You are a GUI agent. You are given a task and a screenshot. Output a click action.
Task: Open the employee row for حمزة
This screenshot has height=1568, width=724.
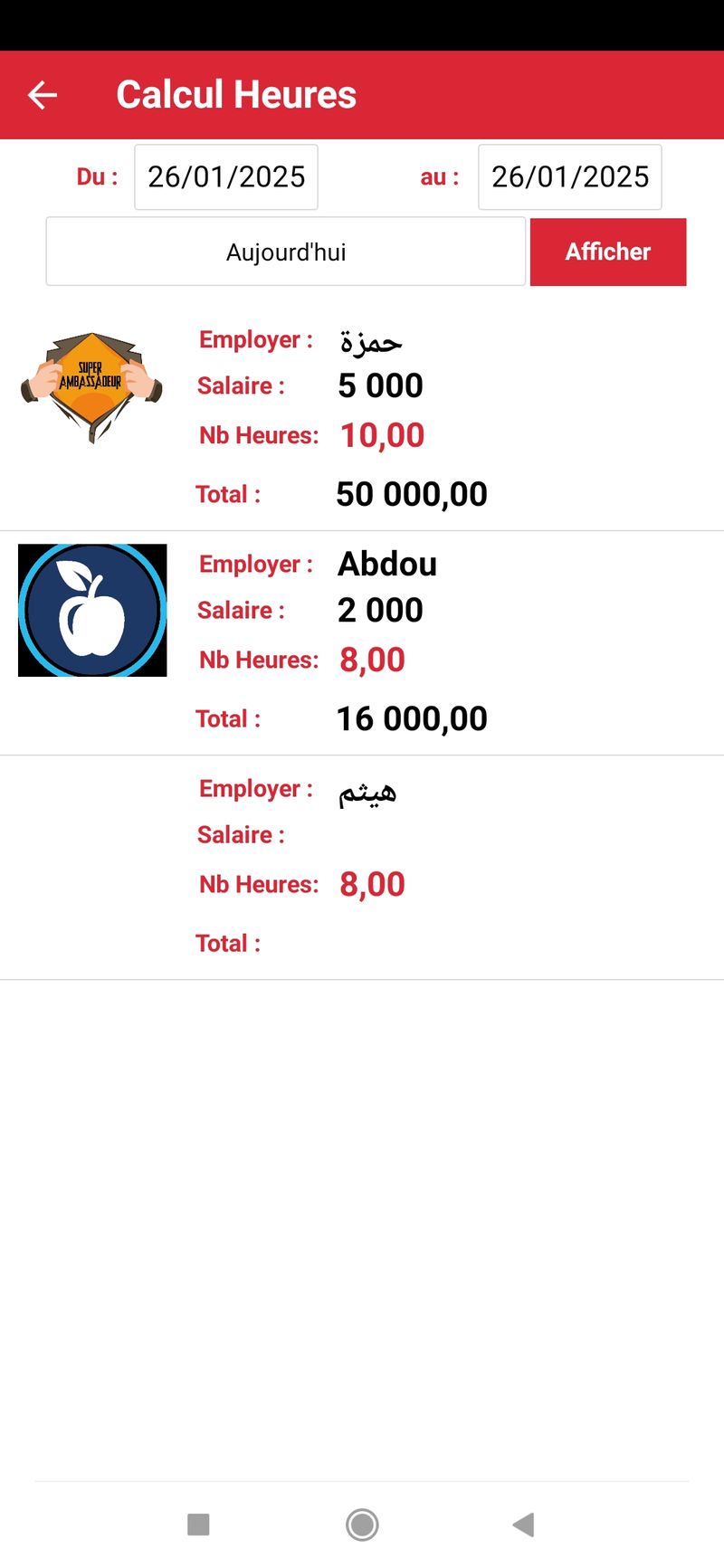coord(362,417)
